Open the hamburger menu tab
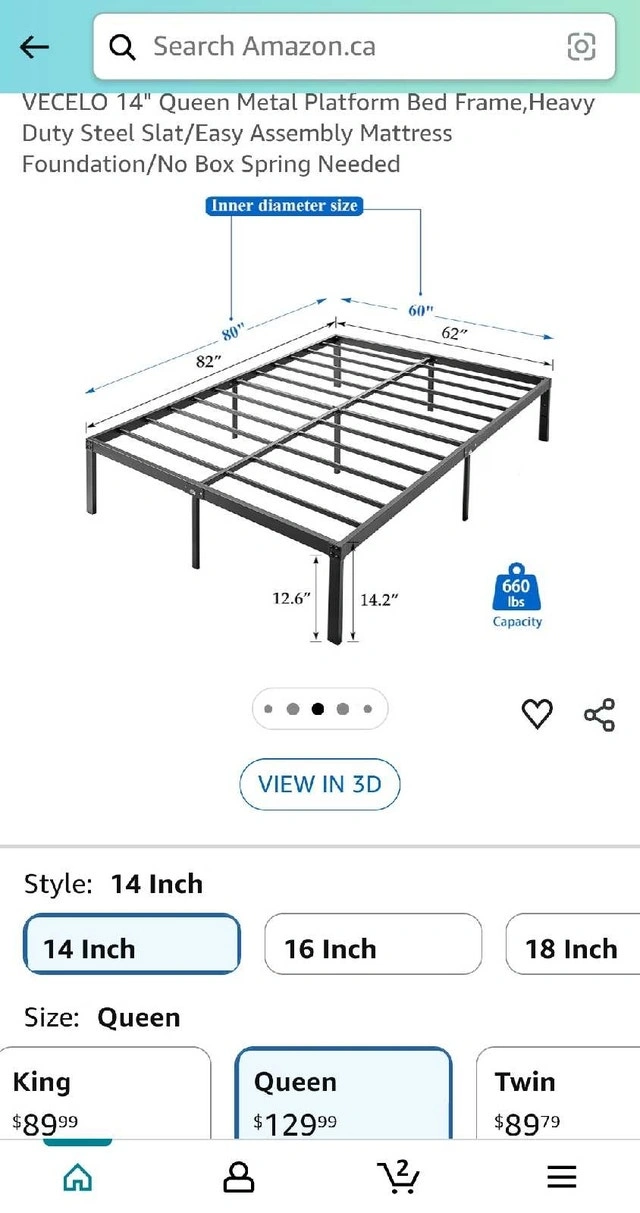 tap(562, 1177)
